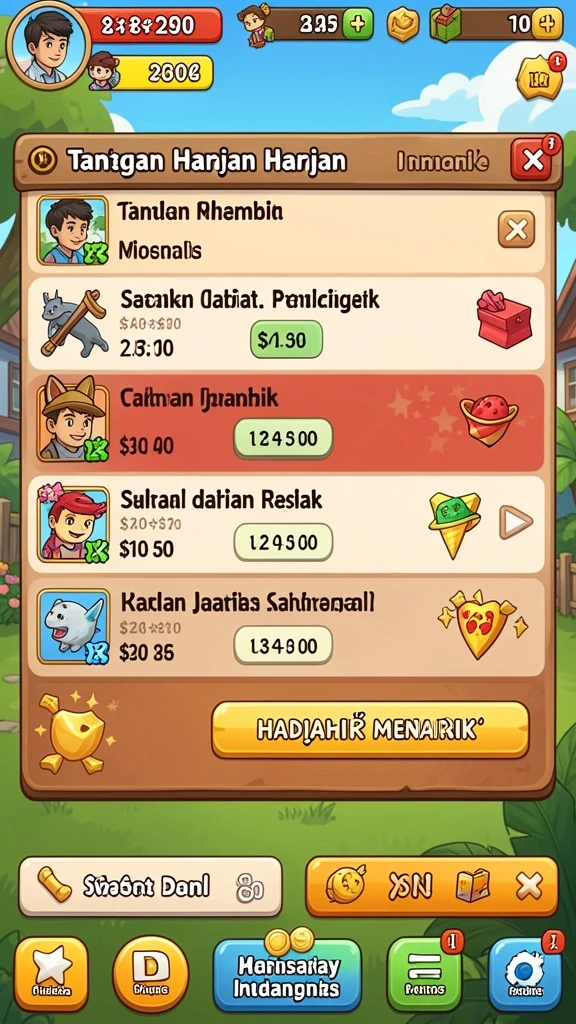Add more with the green plus next to 335

pos(359,25)
